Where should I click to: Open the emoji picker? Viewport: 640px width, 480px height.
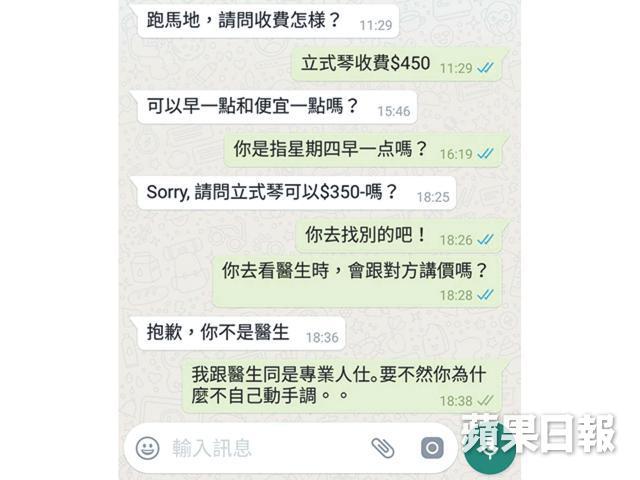coord(148,447)
